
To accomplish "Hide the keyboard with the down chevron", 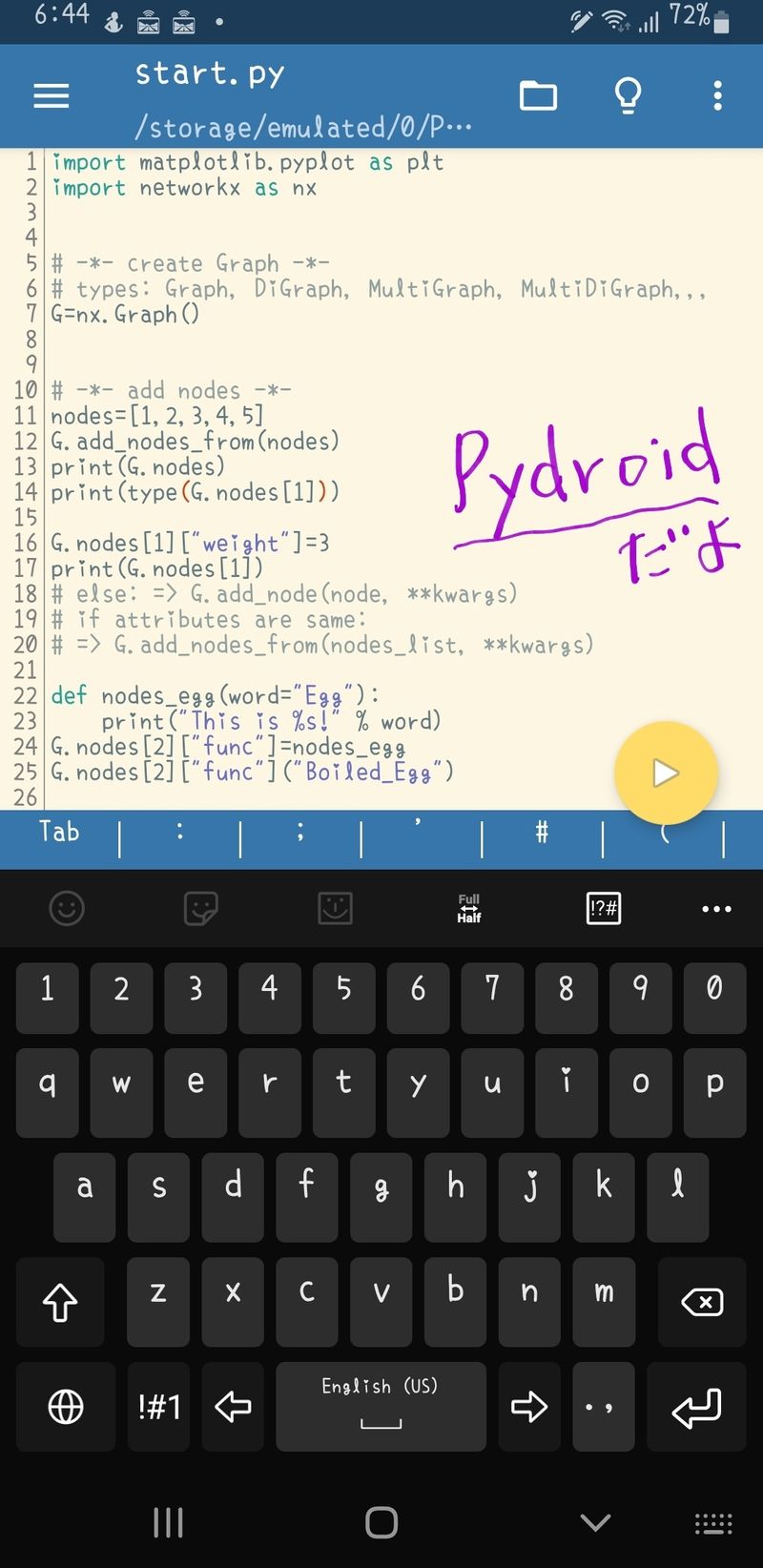I will click(x=595, y=1523).
